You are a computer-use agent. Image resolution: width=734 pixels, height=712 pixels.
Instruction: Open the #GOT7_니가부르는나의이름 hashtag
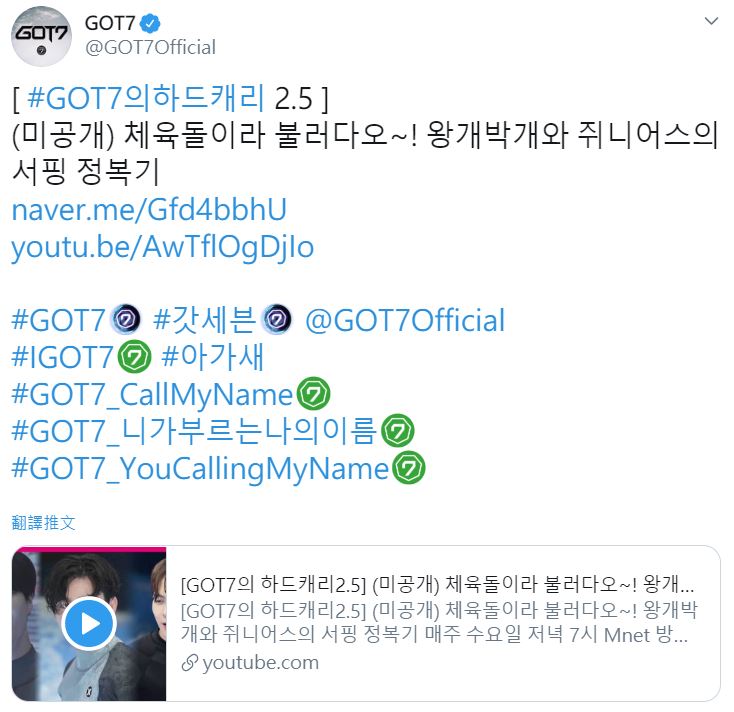(x=194, y=431)
